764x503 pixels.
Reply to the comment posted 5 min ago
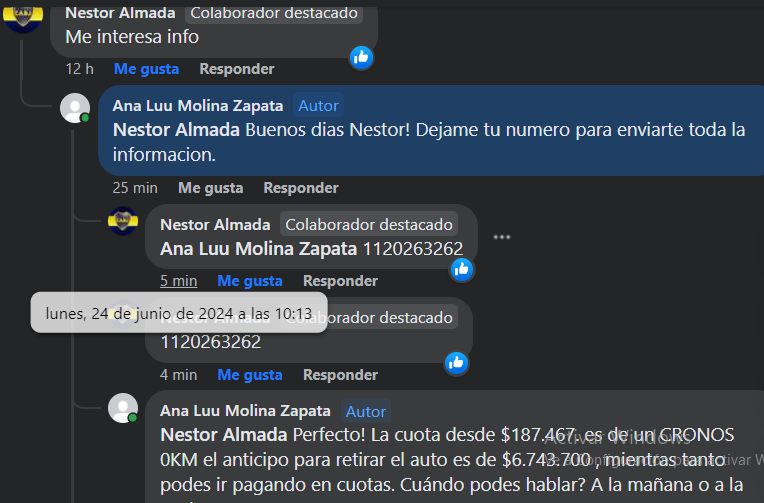coord(340,281)
